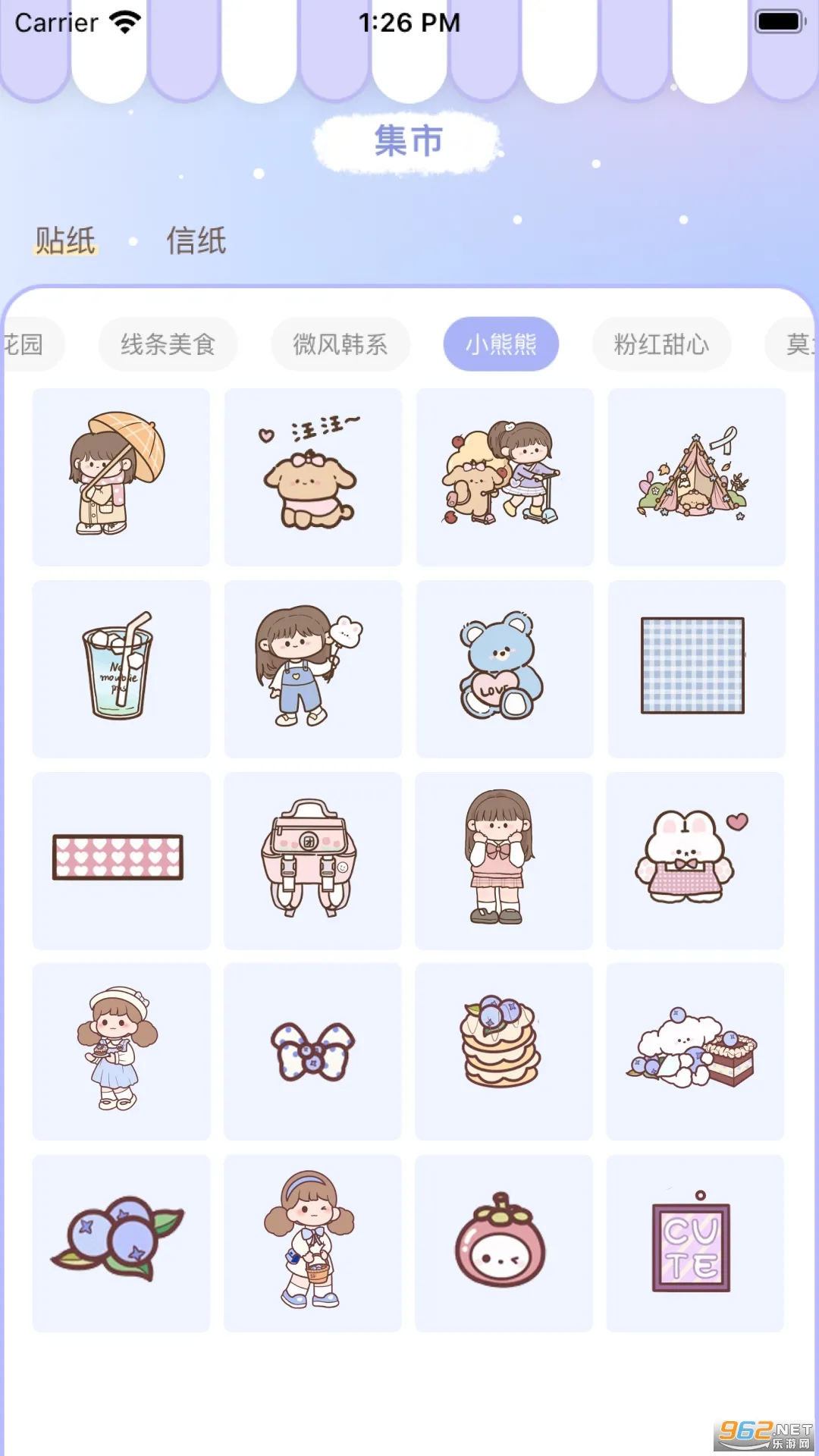Select the girl with umbrella sticker

point(121,476)
